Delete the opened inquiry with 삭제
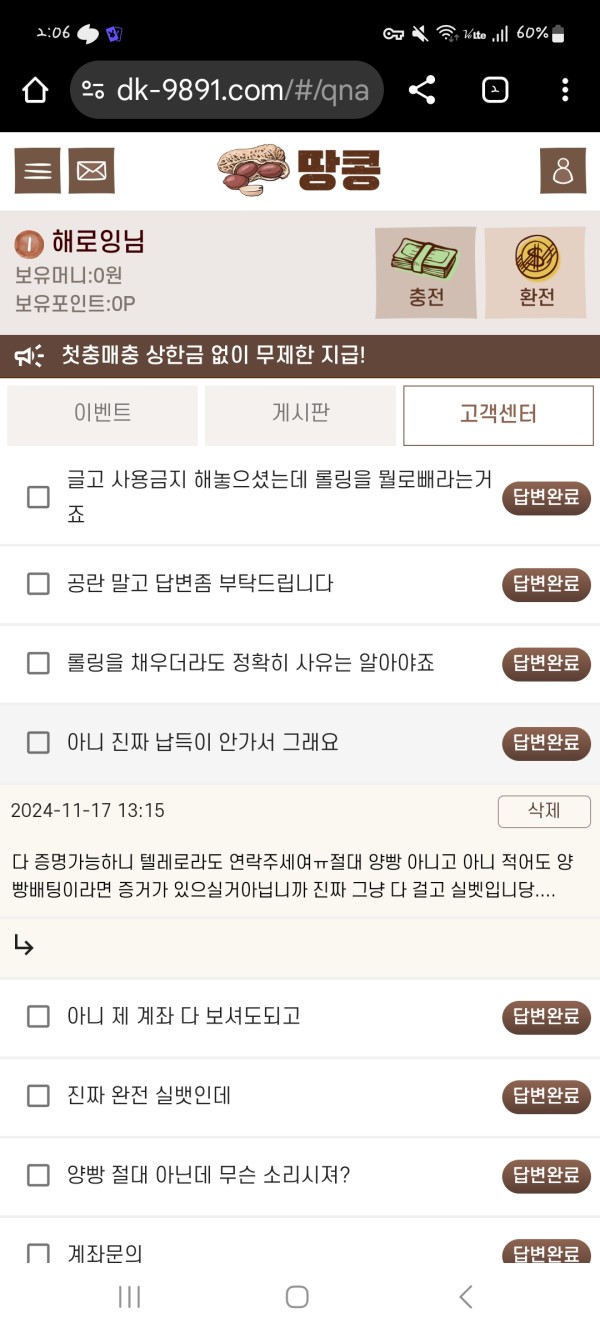The width and height of the screenshot is (600, 1333). [x=544, y=811]
